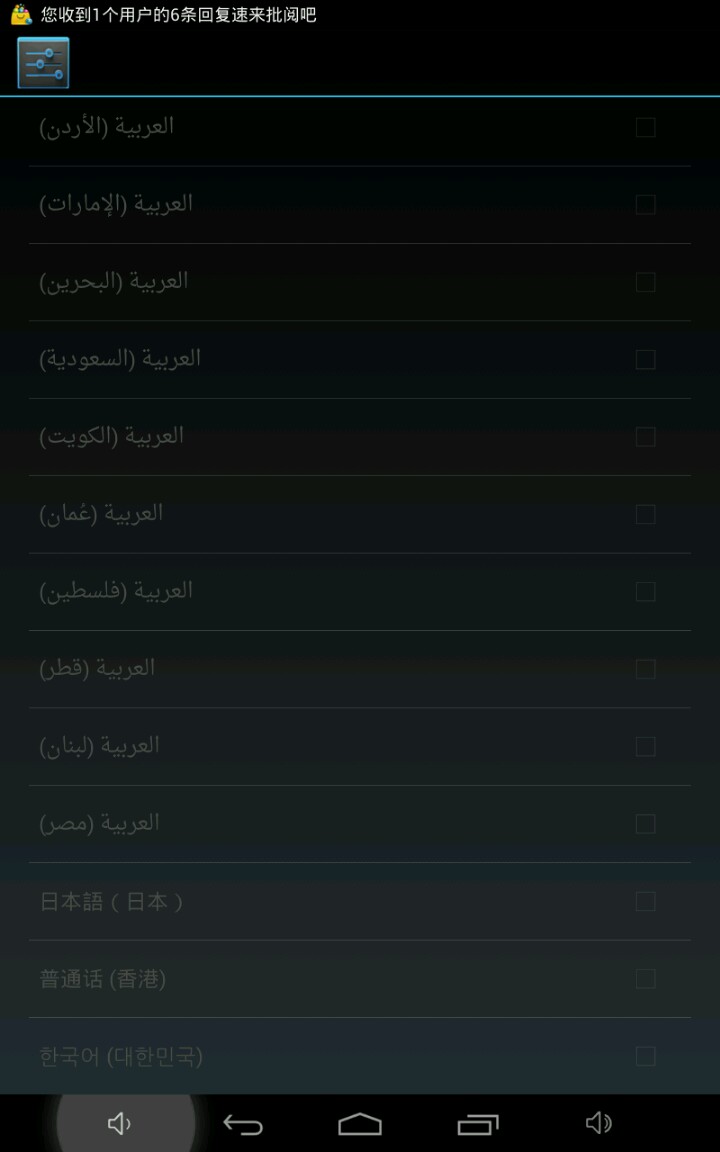The image size is (720, 1152).
Task: Tap the volume up button in navigation bar
Action: coord(598,1124)
